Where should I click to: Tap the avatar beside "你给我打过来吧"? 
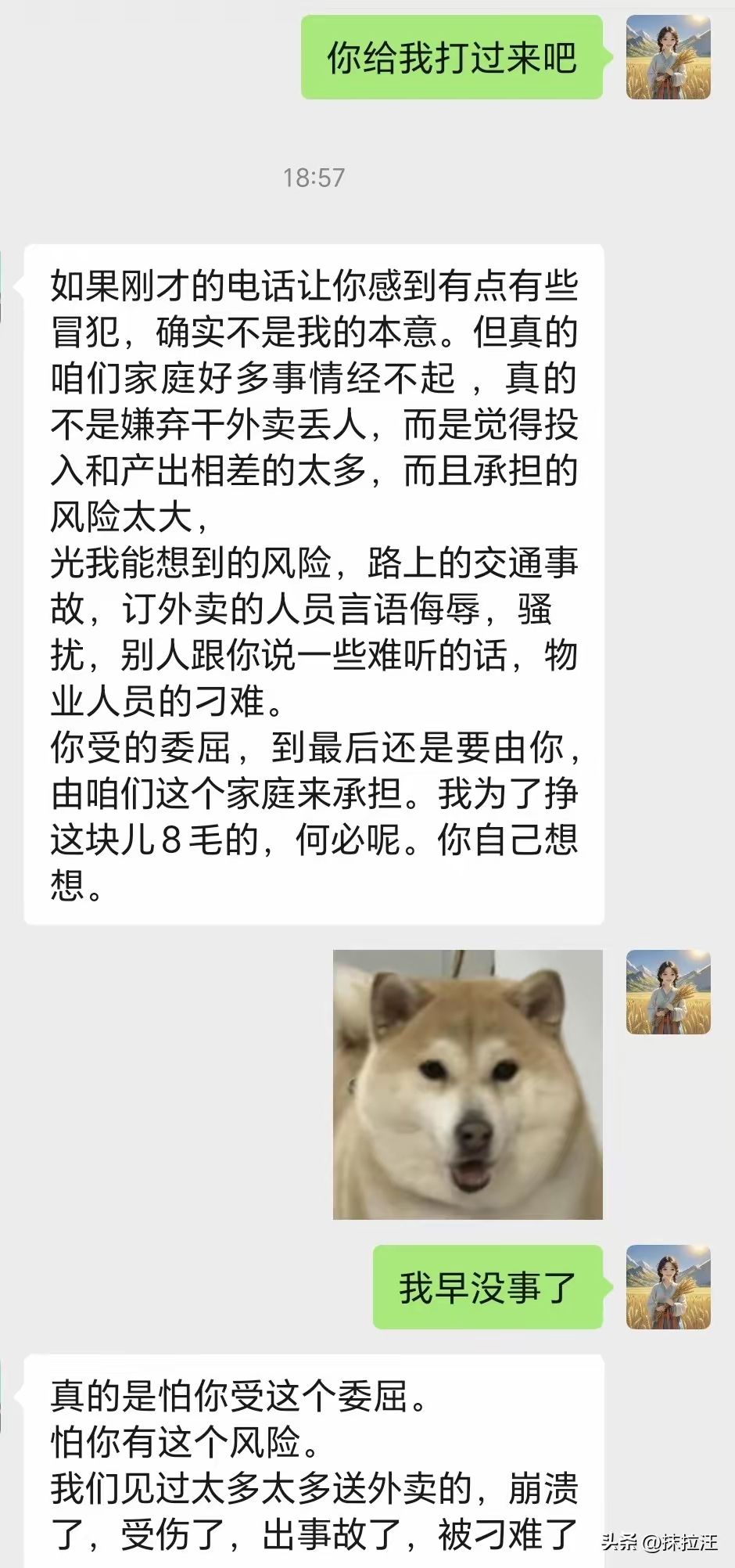coord(668,57)
